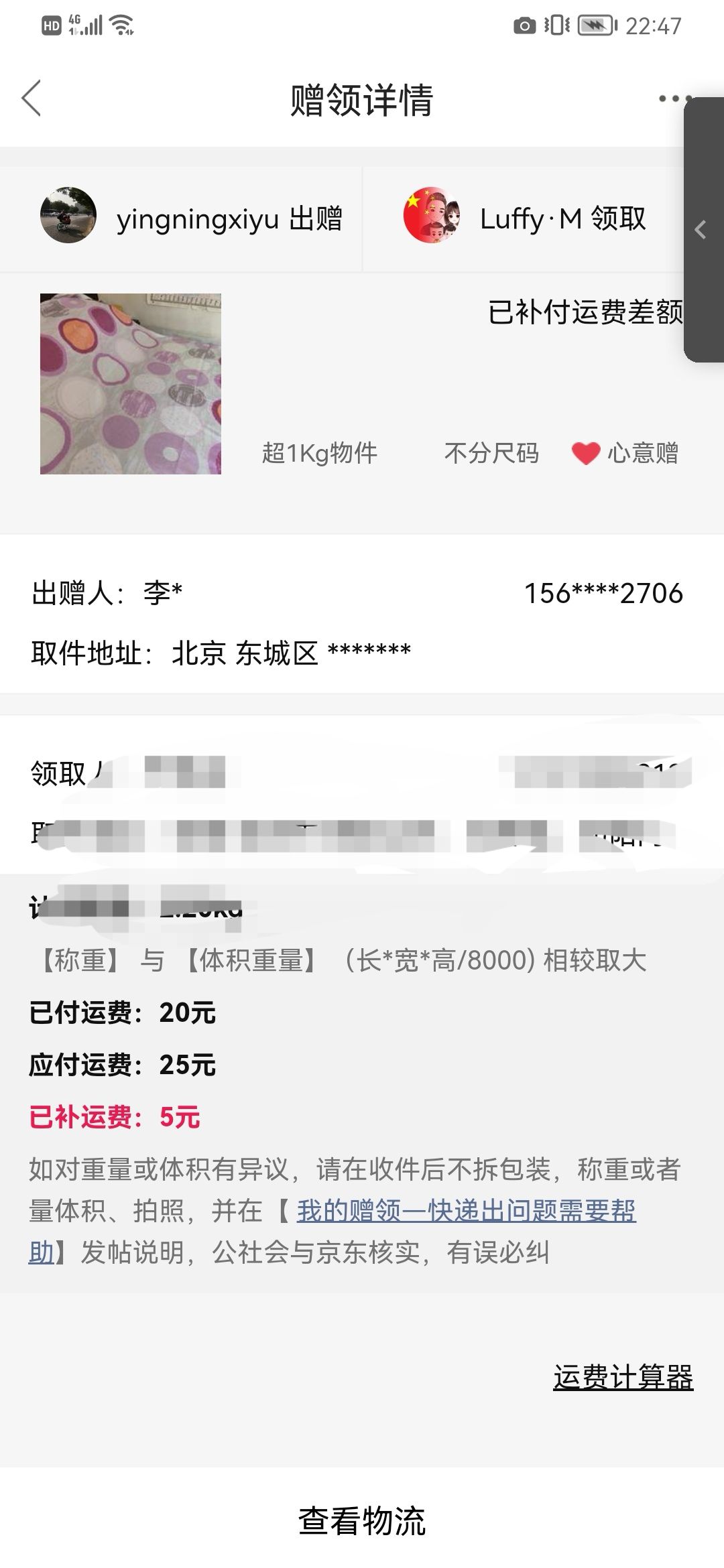
Task: View the donated bedsheet item photo
Action: click(131, 384)
